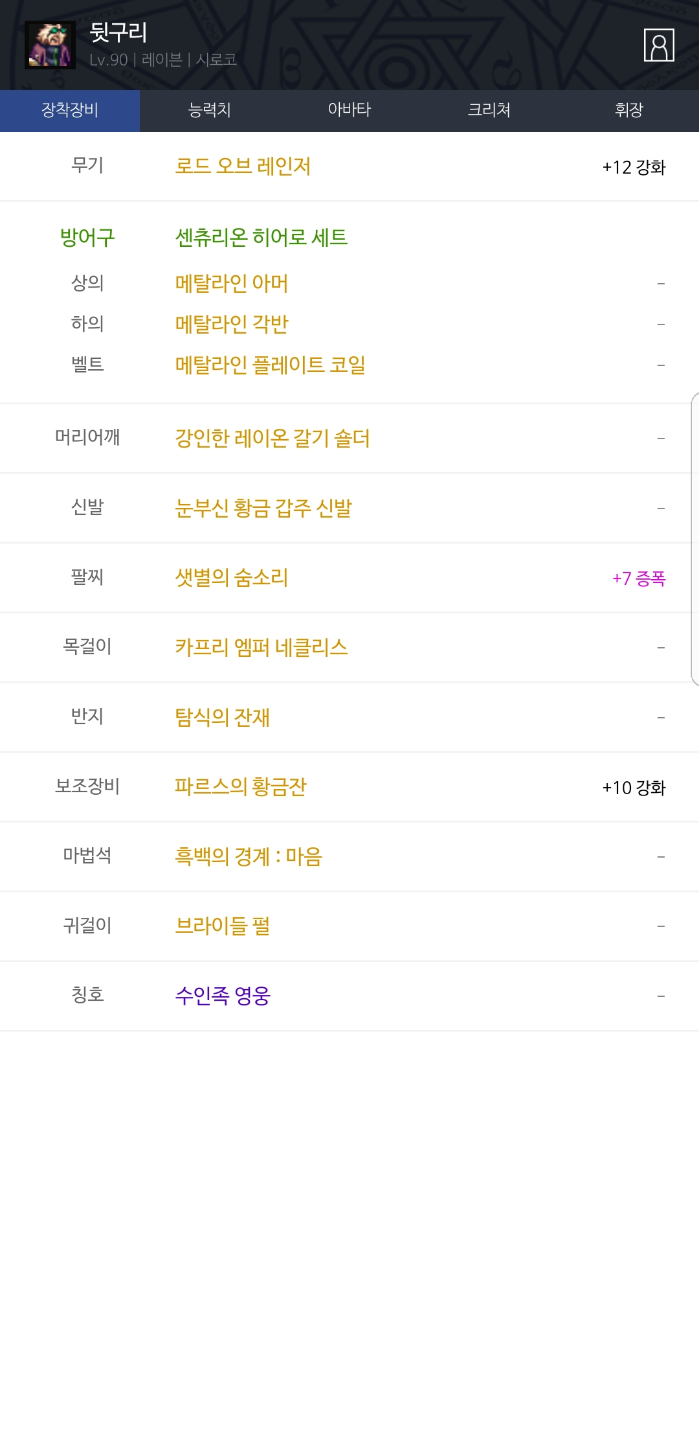Open the 센츄리온 히어로 세트 armor set
699x1438 pixels.
pyautogui.click(x=261, y=238)
